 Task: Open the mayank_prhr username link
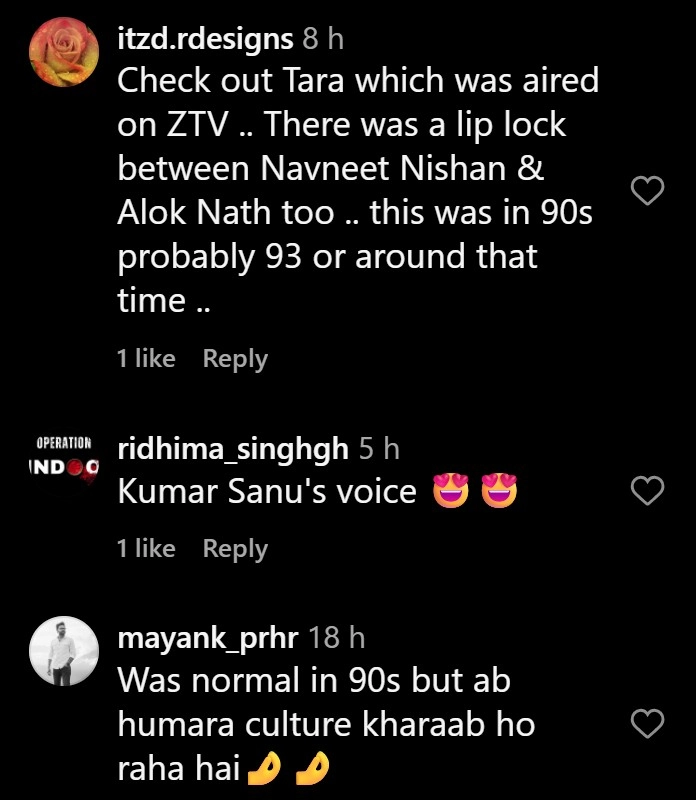point(207,637)
